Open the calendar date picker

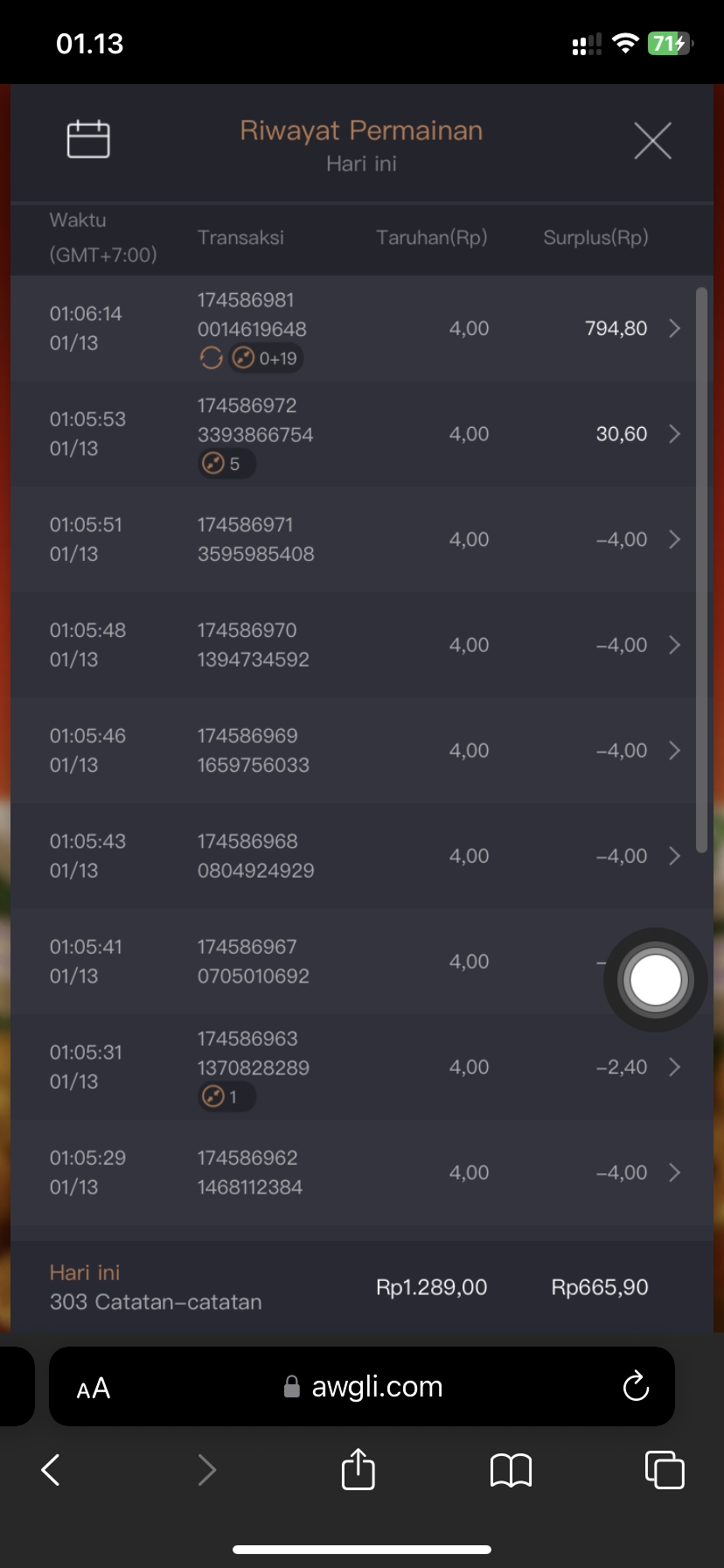(88, 138)
